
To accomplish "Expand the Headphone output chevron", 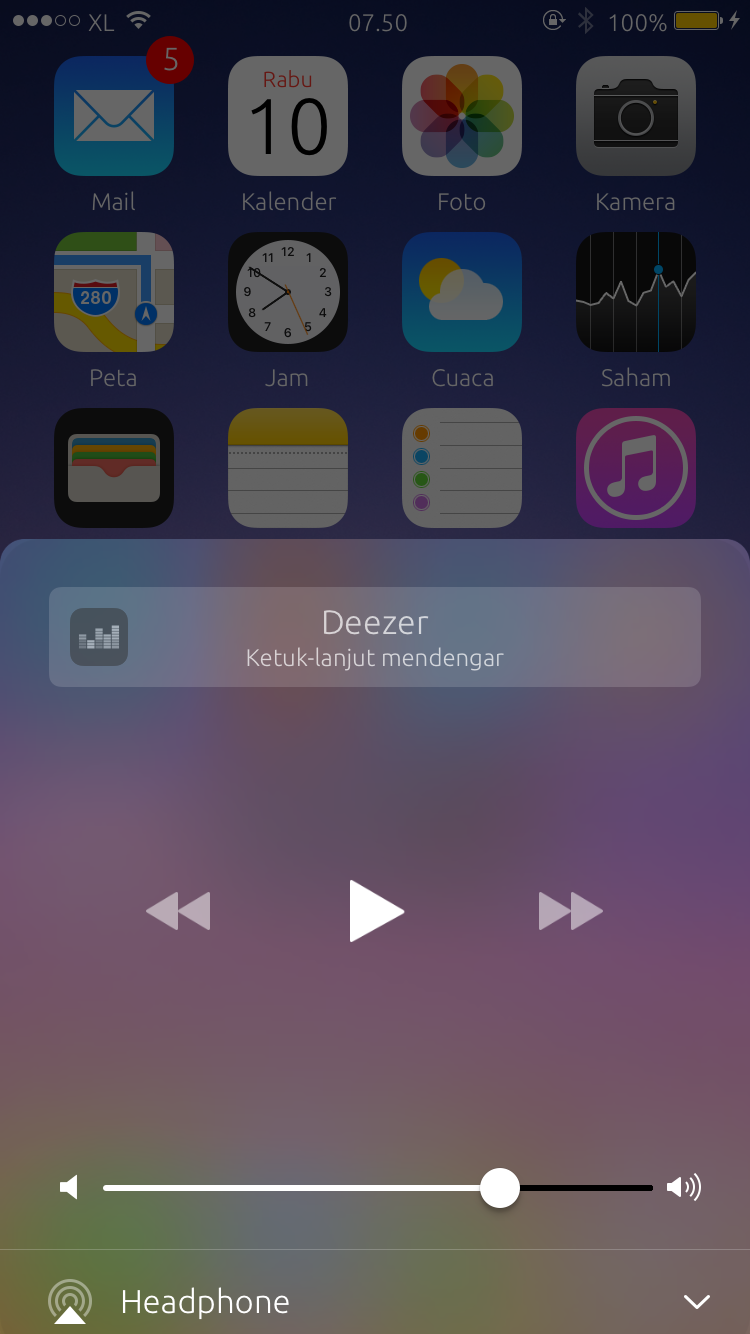I will [x=696, y=1301].
